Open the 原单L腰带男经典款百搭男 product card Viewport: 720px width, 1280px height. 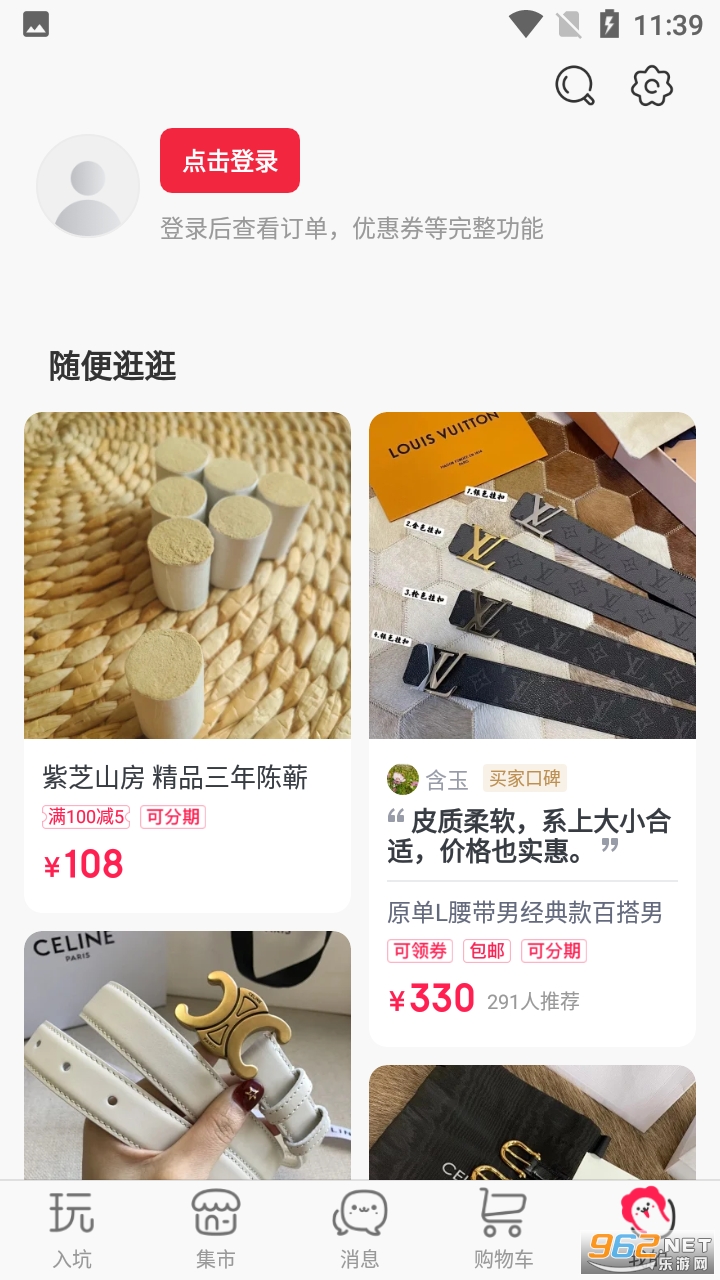532,728
